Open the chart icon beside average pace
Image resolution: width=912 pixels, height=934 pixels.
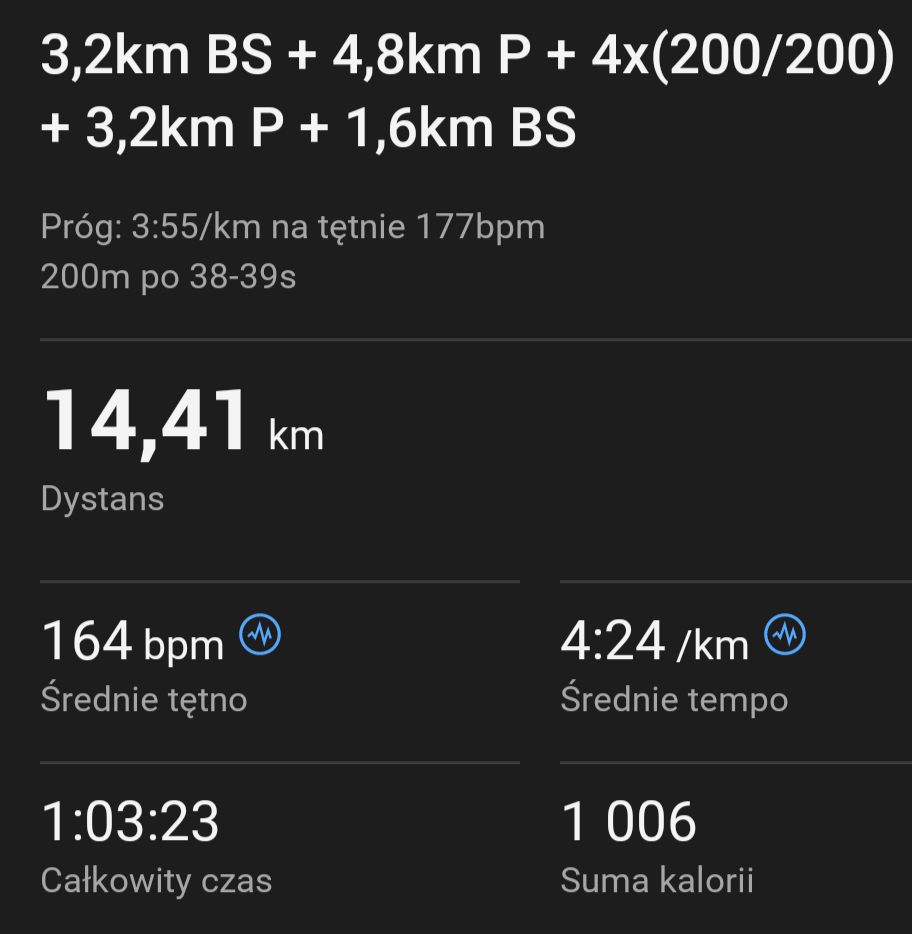[785, 634]
